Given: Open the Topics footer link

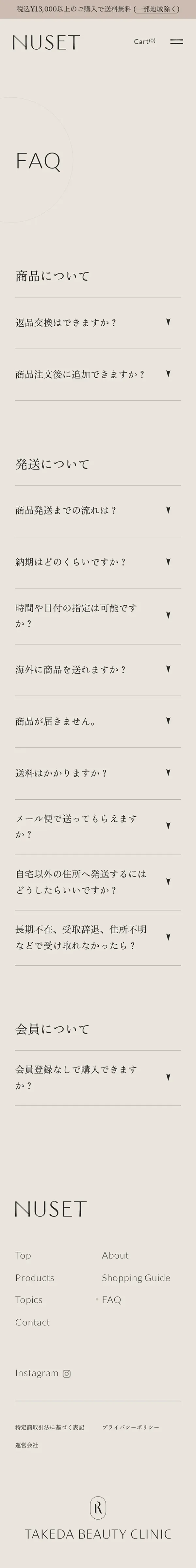Looking at the screenshot, I should (x=29, y=1299).
